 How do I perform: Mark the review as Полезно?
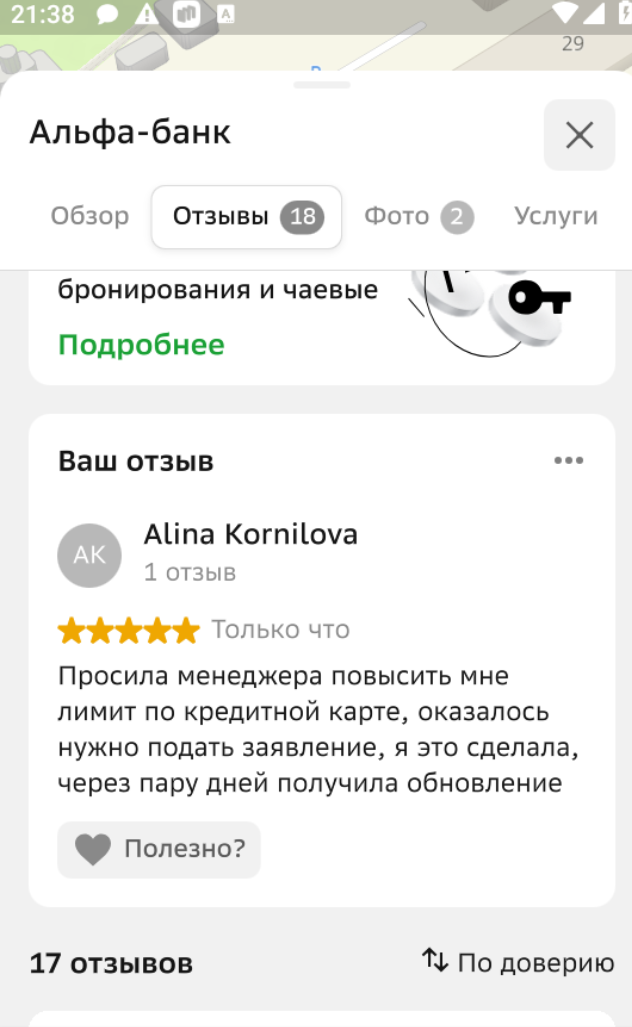[159, 850]
